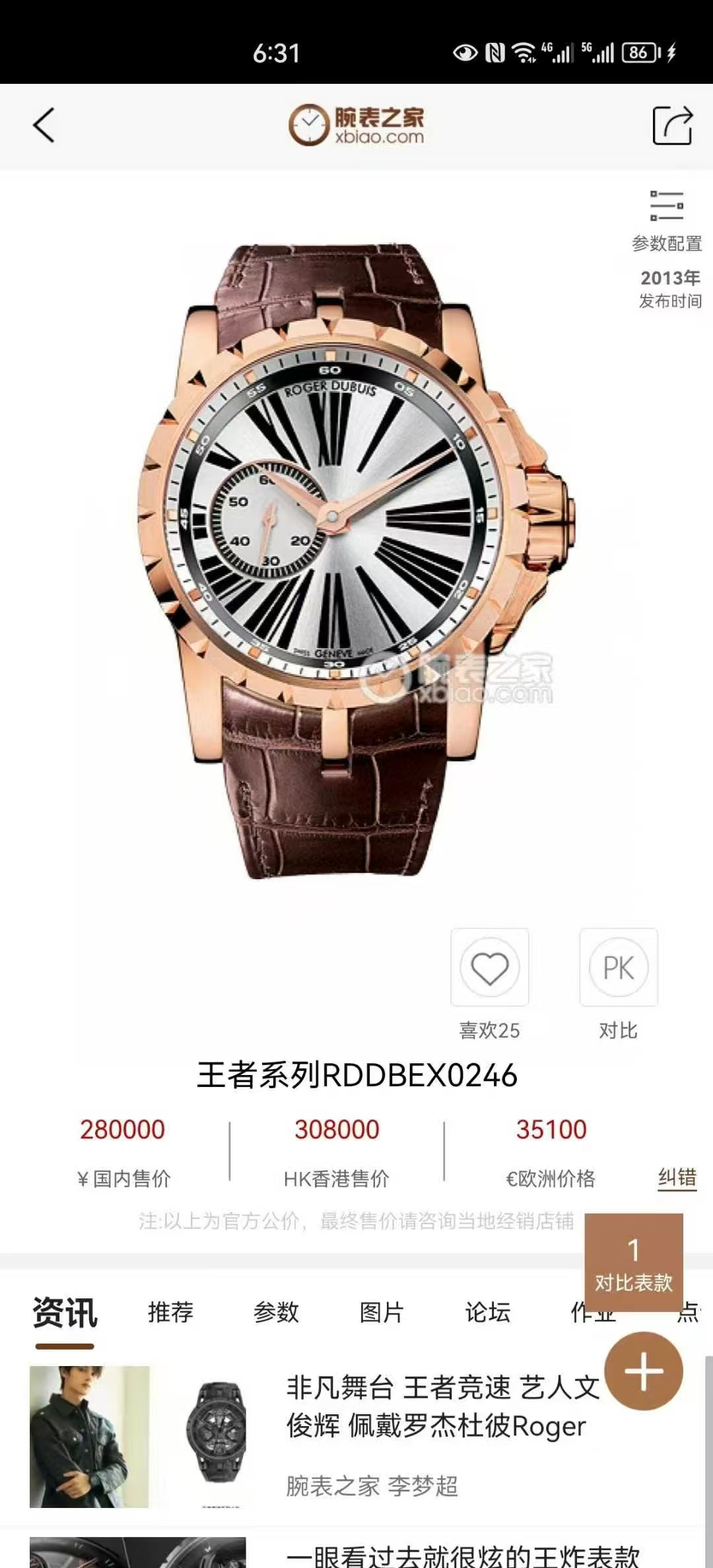
Task: Open 参数配置 specifications icon
Action: [x=666, y=220]
